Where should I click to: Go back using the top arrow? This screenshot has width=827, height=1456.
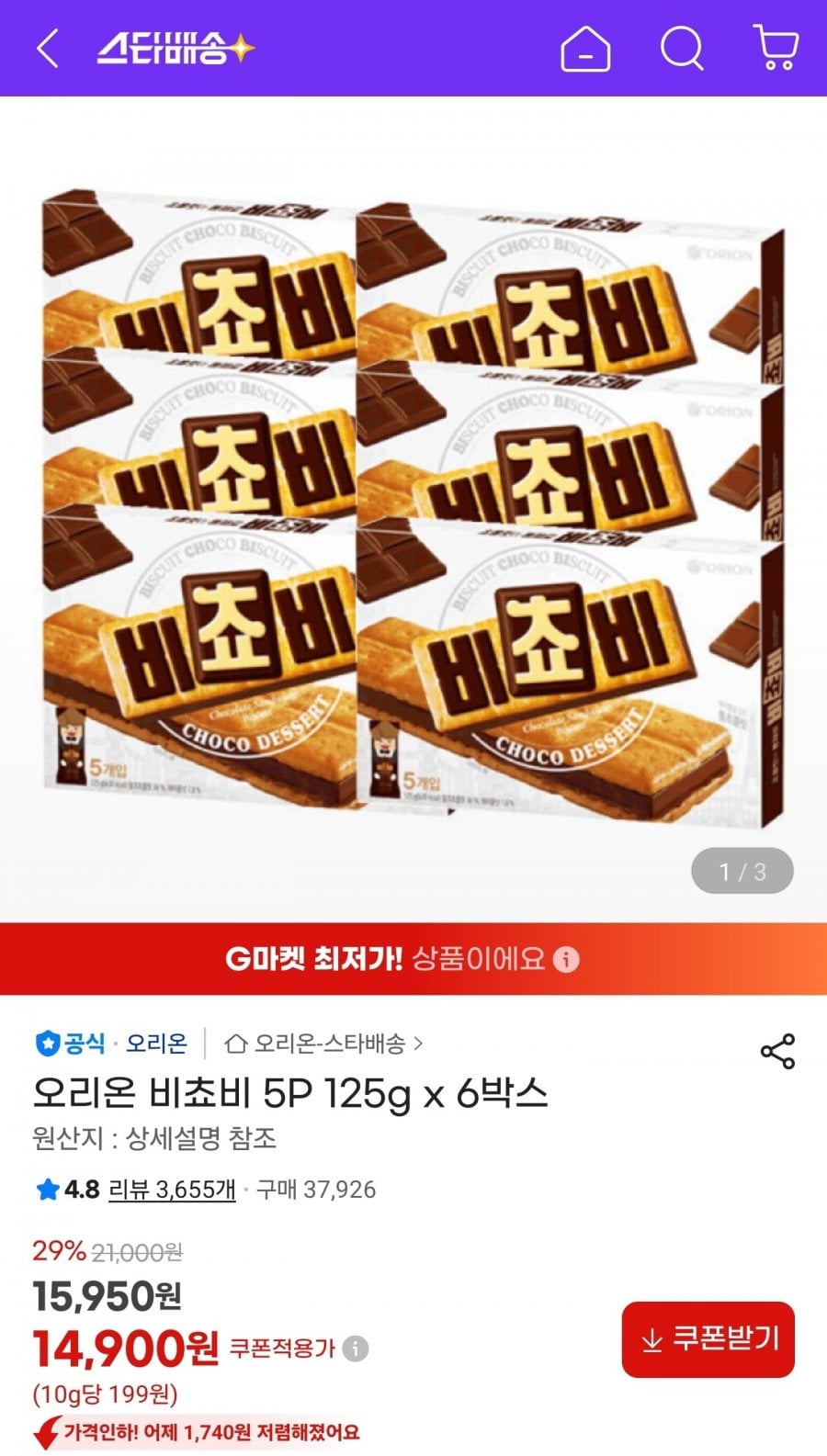tap(48, 48)
